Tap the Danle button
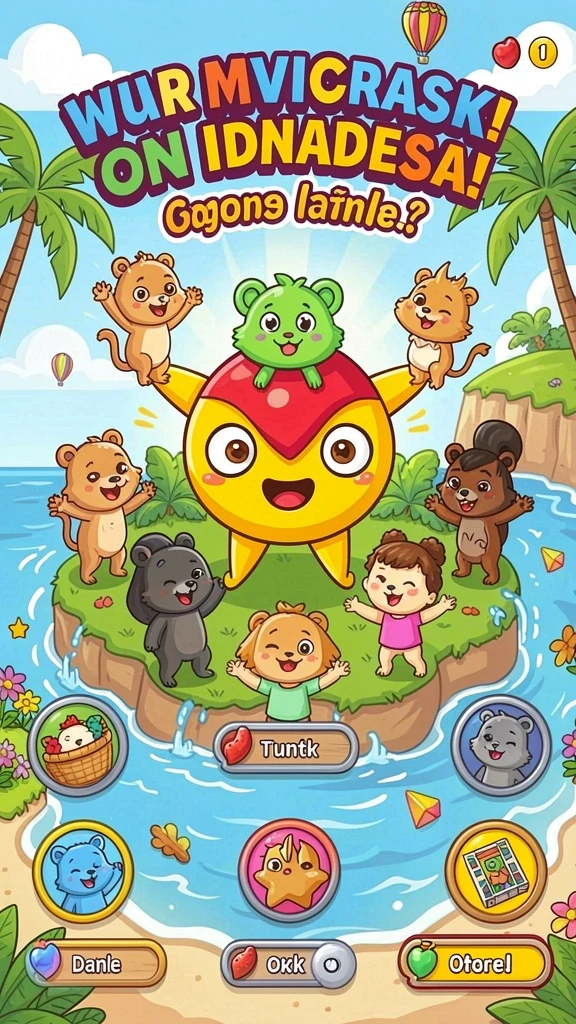This screenshot has height=1024, width=576. (96, 963)
